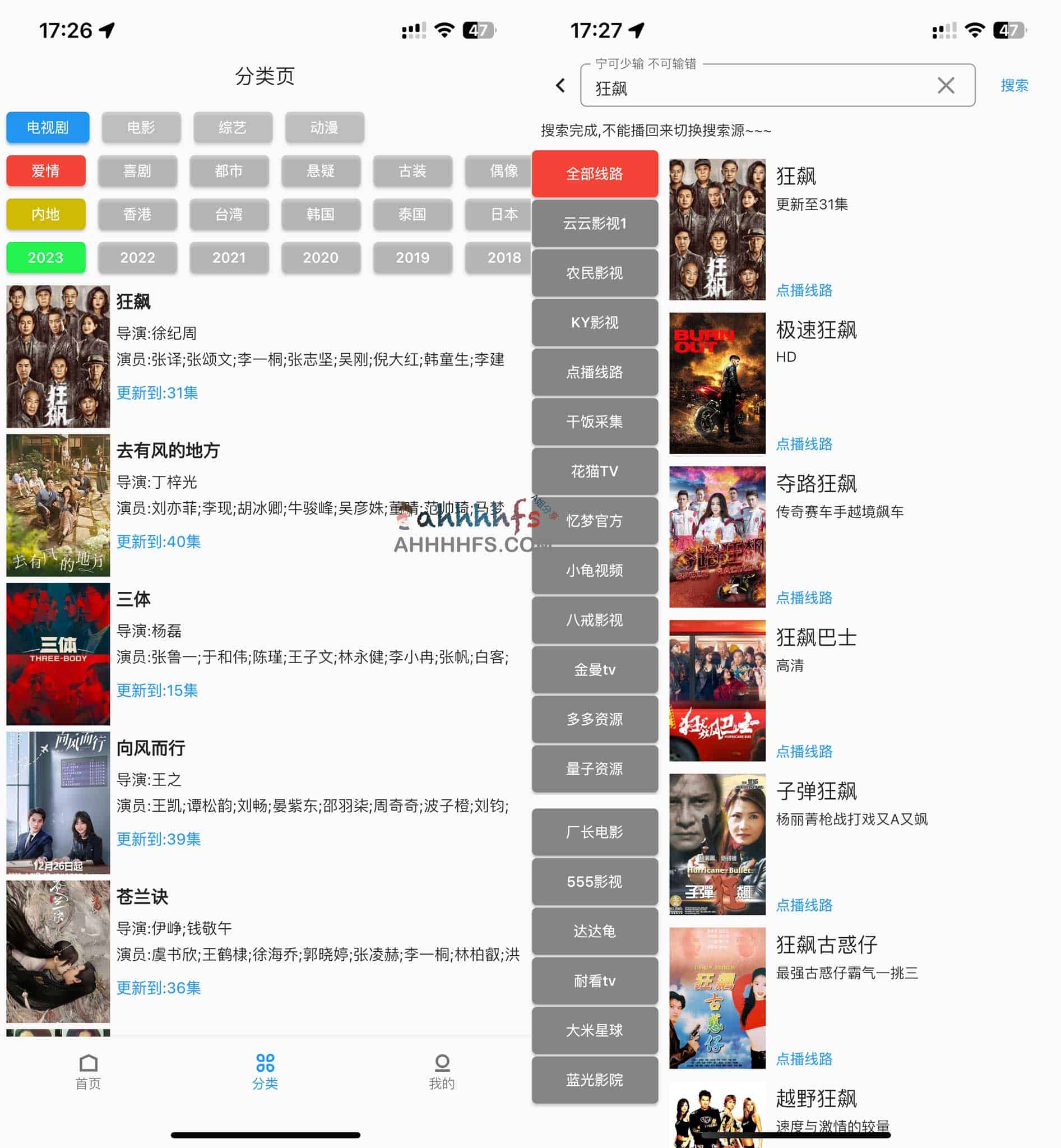
Task: Filter by year 2022
Action: pos(137,258)
